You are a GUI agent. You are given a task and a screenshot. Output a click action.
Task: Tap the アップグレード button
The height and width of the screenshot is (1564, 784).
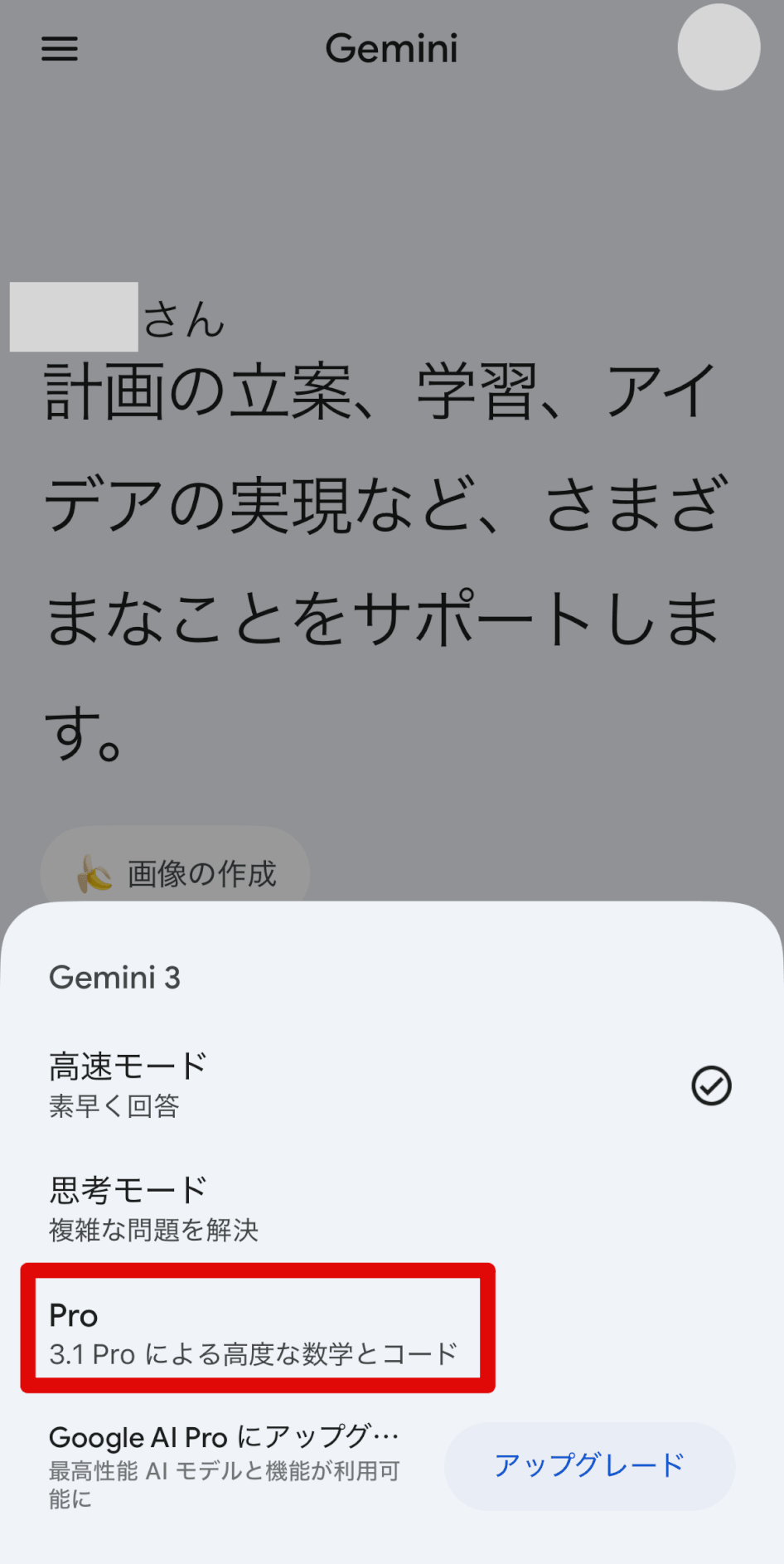(589, 1465)
